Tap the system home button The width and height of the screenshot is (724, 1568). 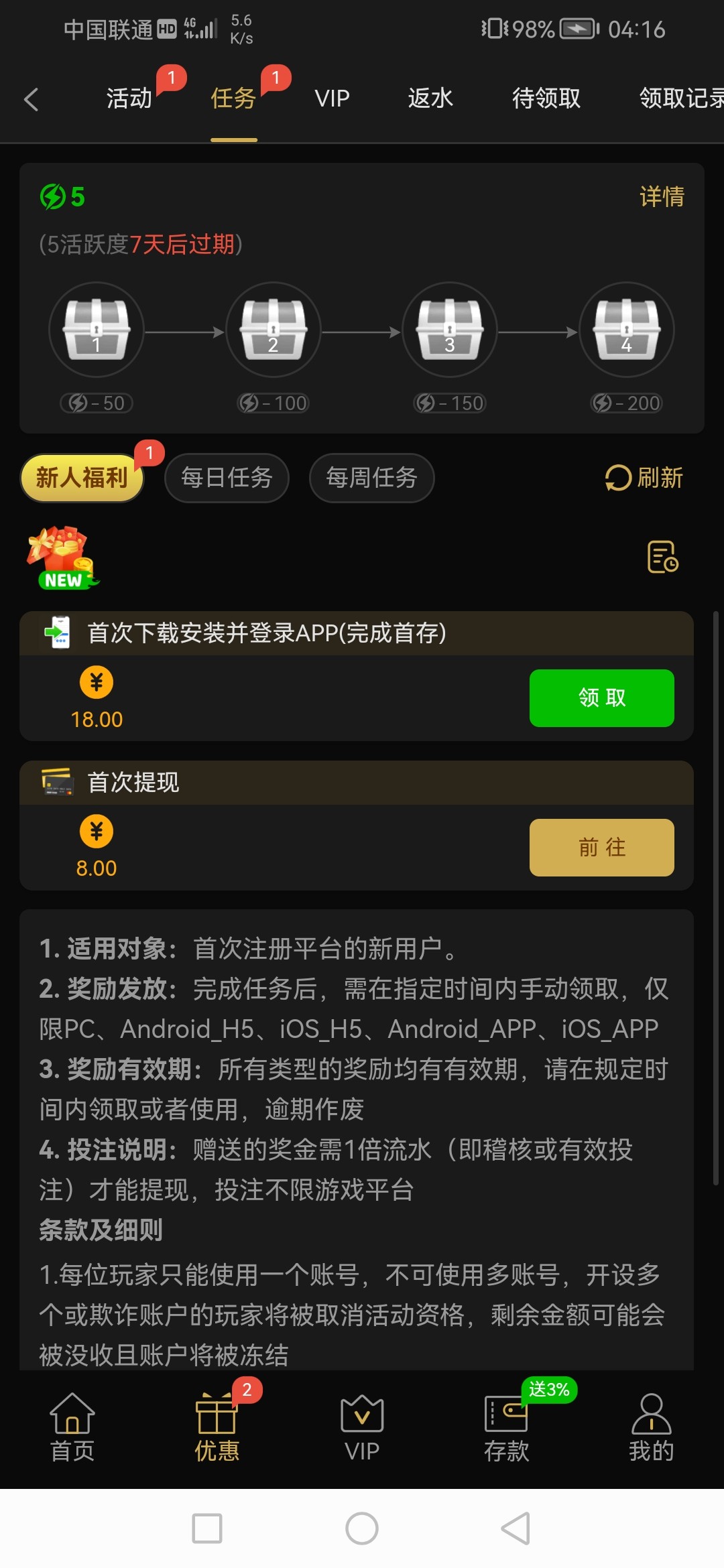coord(362,1528)
